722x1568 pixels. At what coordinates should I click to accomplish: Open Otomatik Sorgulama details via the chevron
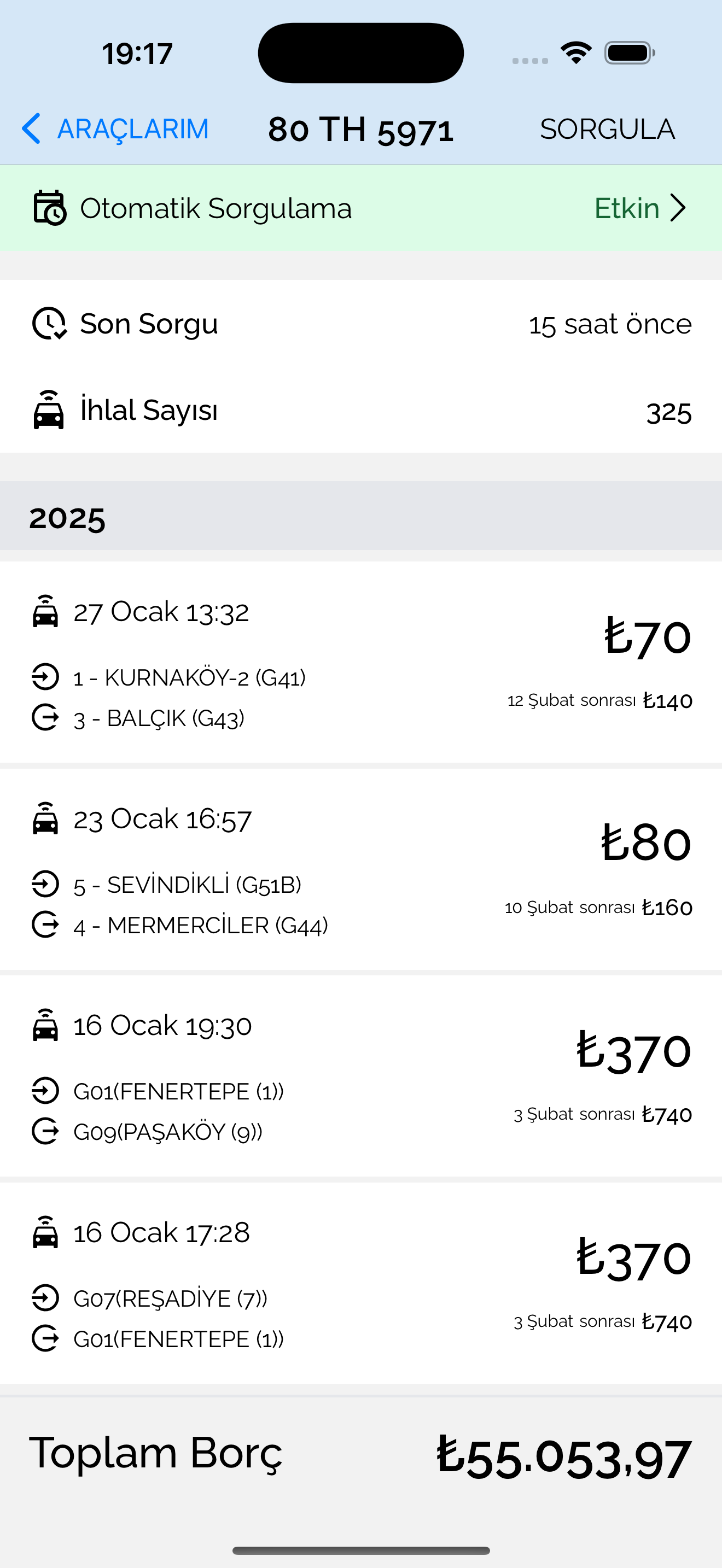(679, 208)
